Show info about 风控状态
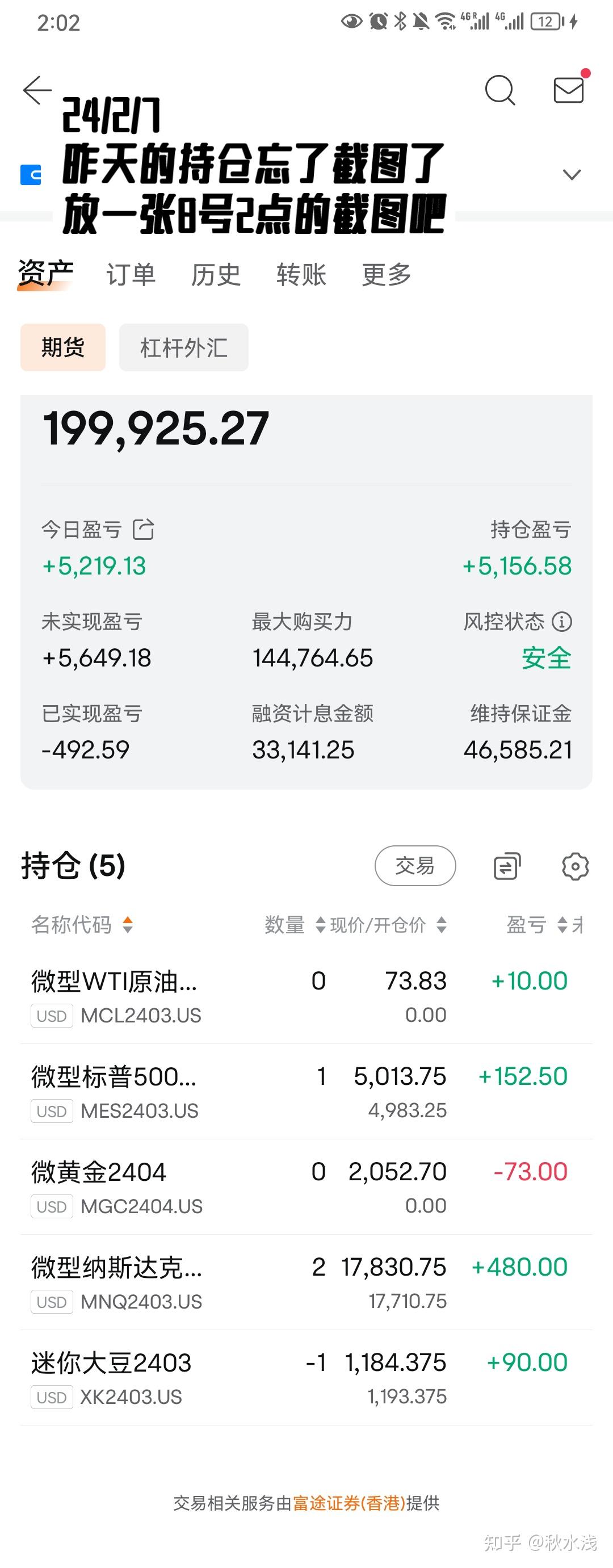613x1568 pixels. coord(561,622)
